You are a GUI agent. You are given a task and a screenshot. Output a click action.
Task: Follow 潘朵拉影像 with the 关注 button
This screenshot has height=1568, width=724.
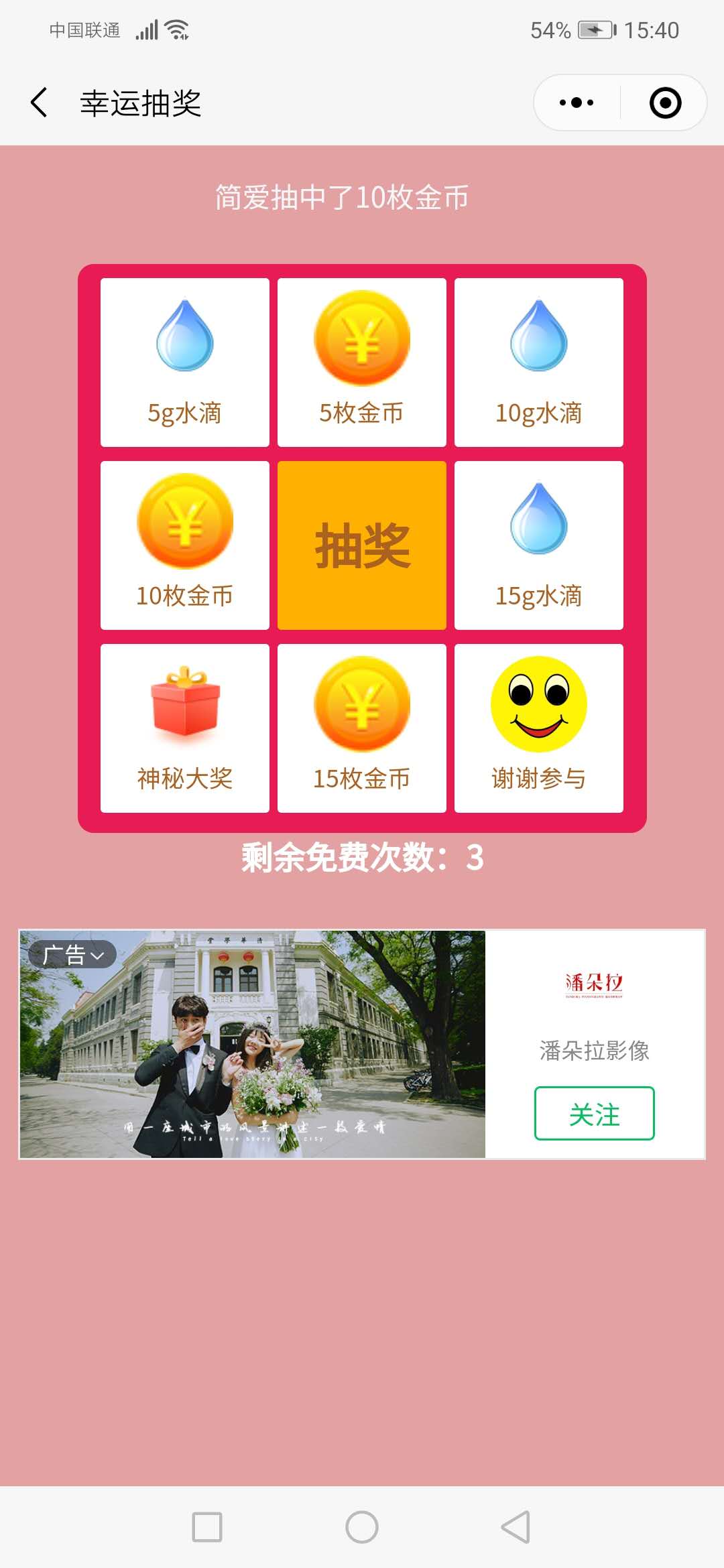[x=594, y=1113]
